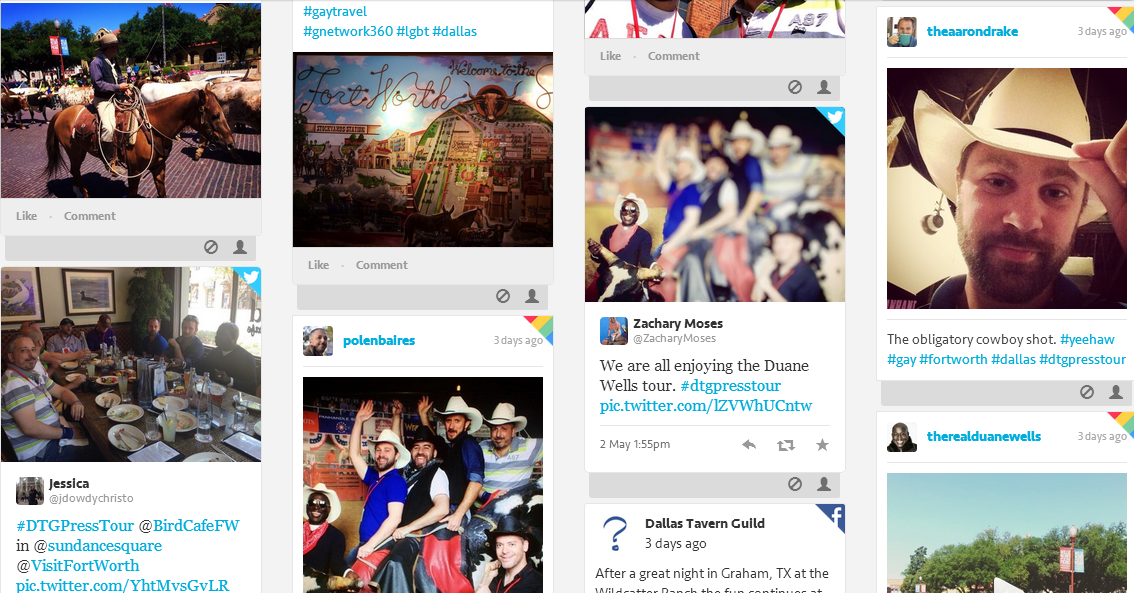This screenshot has height=593, width=1134.
Task: View theaarondrake's profile
Action: point(972,31)
